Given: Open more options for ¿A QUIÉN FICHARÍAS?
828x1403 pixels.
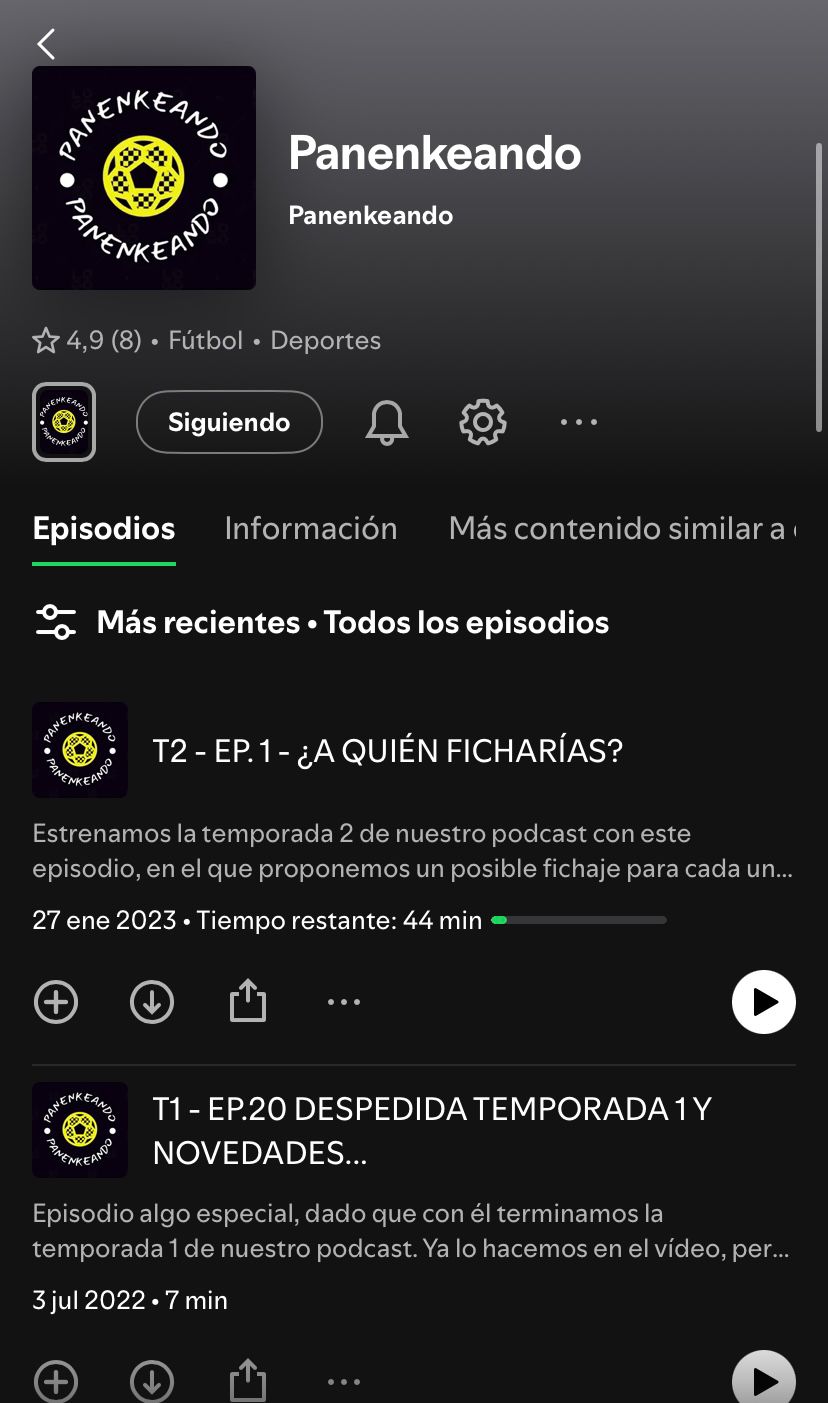Looking at the screenshot, I should coord(343,1001).
